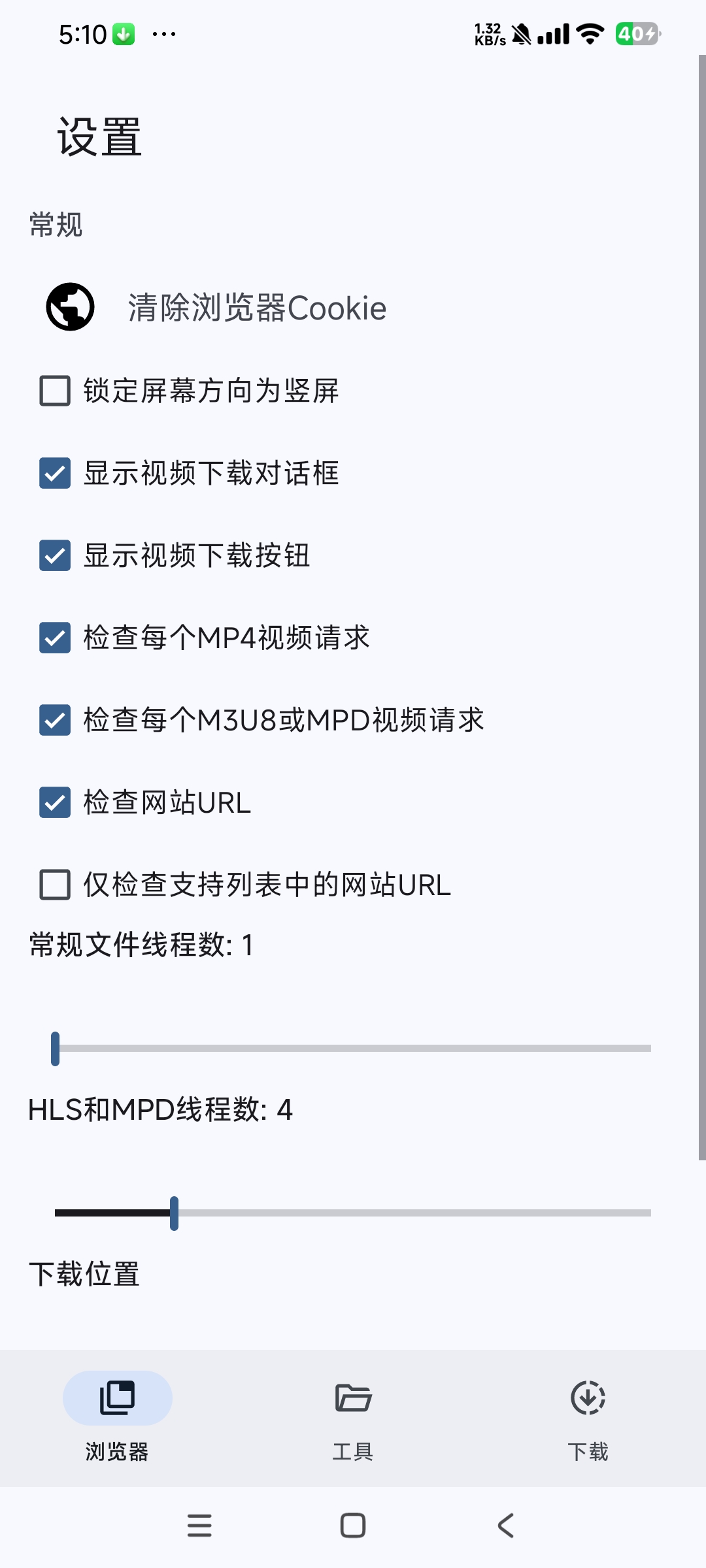Toggle 检查每个MP4视频请求 checkbox
The image size is (706, 1568).
(55, 638)
